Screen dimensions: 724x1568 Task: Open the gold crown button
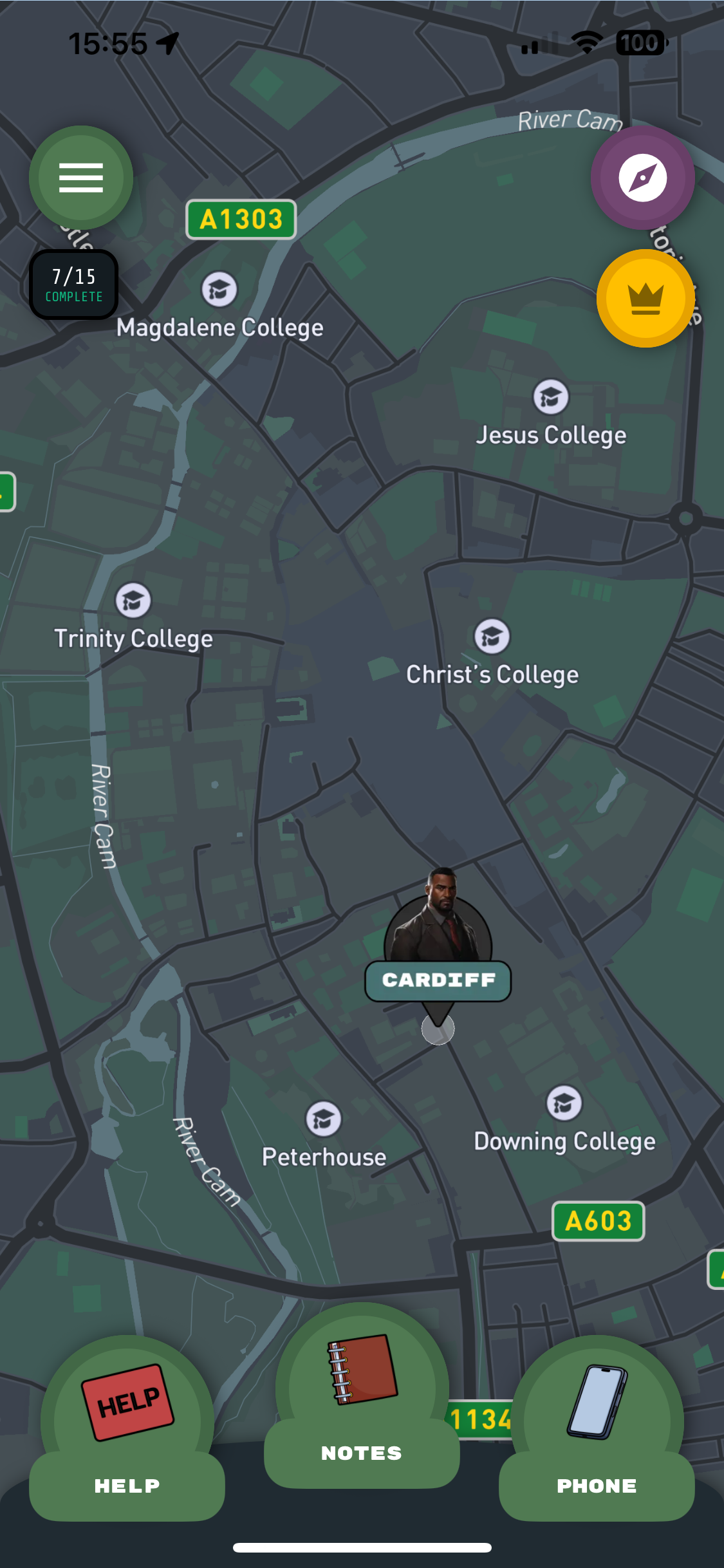[x=645, y=299]
